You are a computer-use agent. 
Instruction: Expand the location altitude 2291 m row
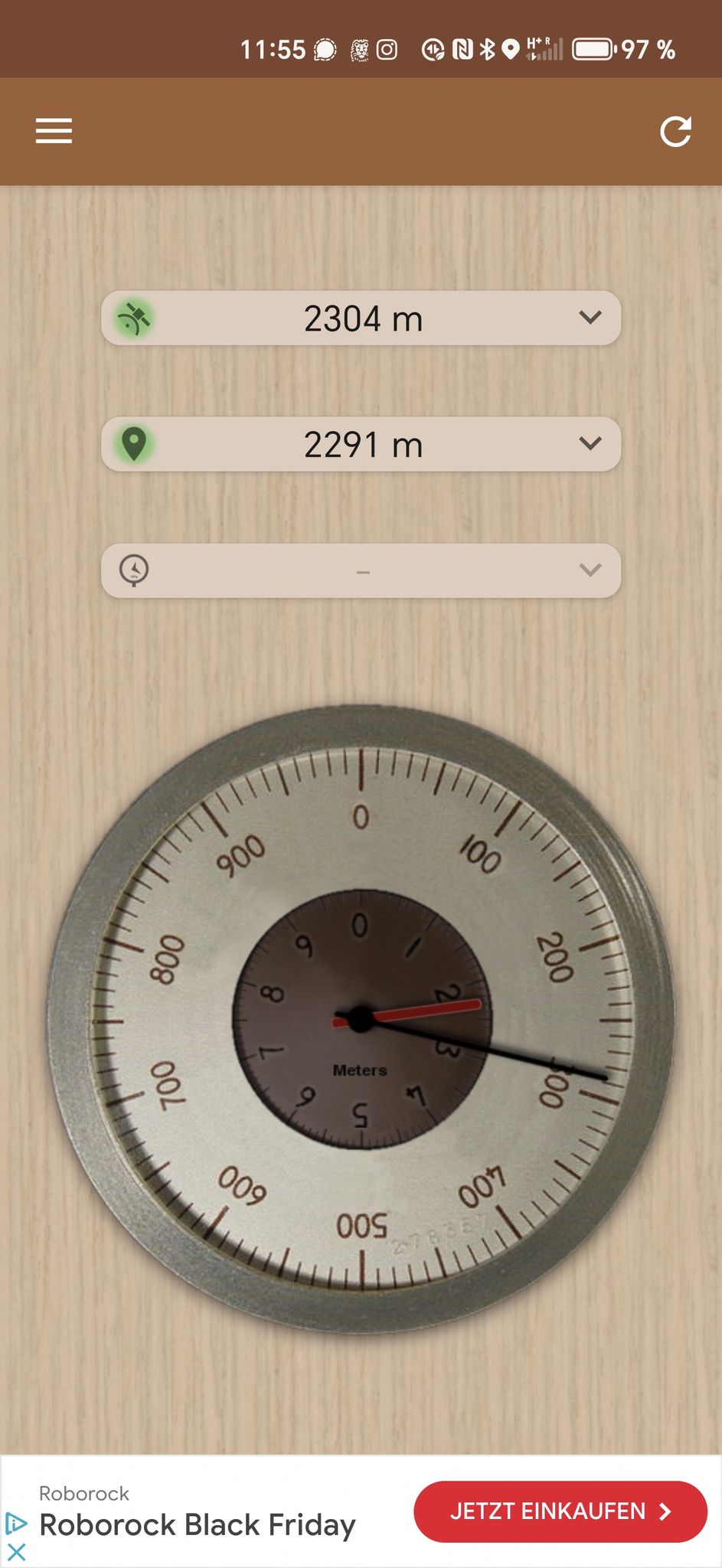(x=361, y=444)
